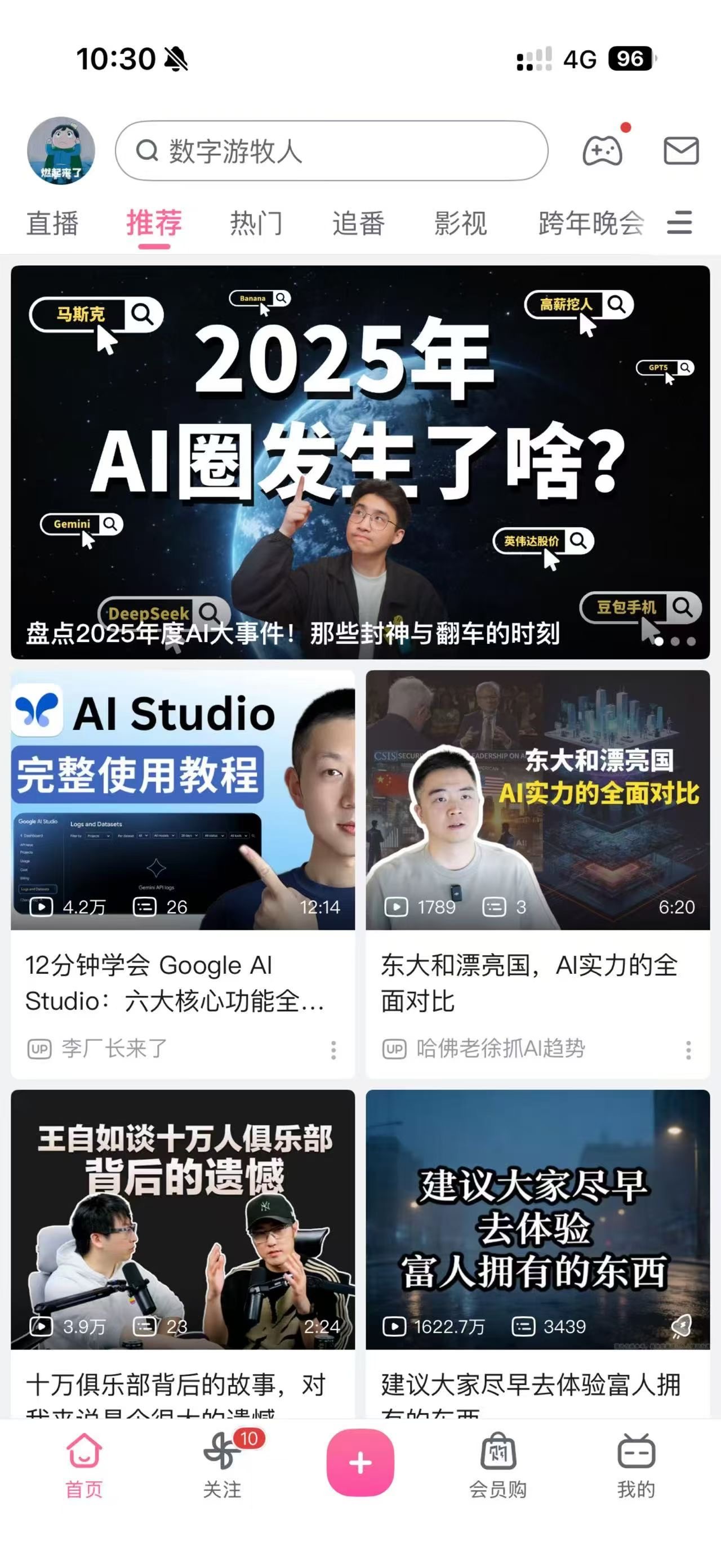This screenshot has width=721, height=1568.
Task: Open video 东大和漂亮国，AI实力的全面对比
Action: (538, 800)
